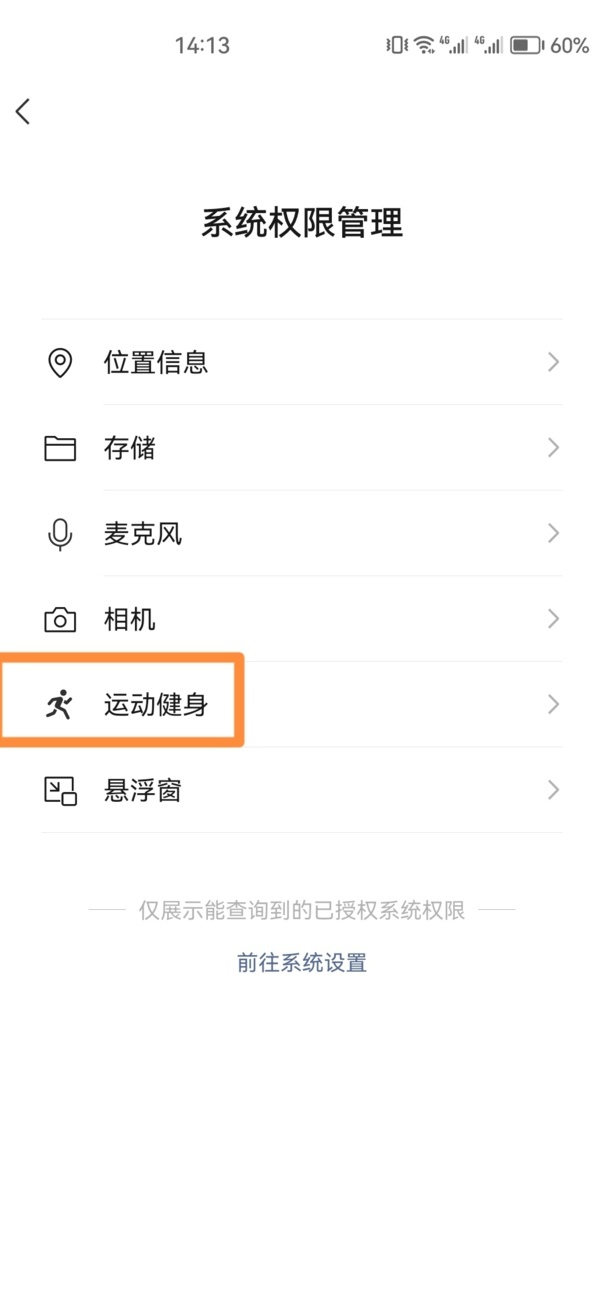612x1316 pixels.
Task: Open 位置信息 permission settings
Action: [x=300, y=362]
